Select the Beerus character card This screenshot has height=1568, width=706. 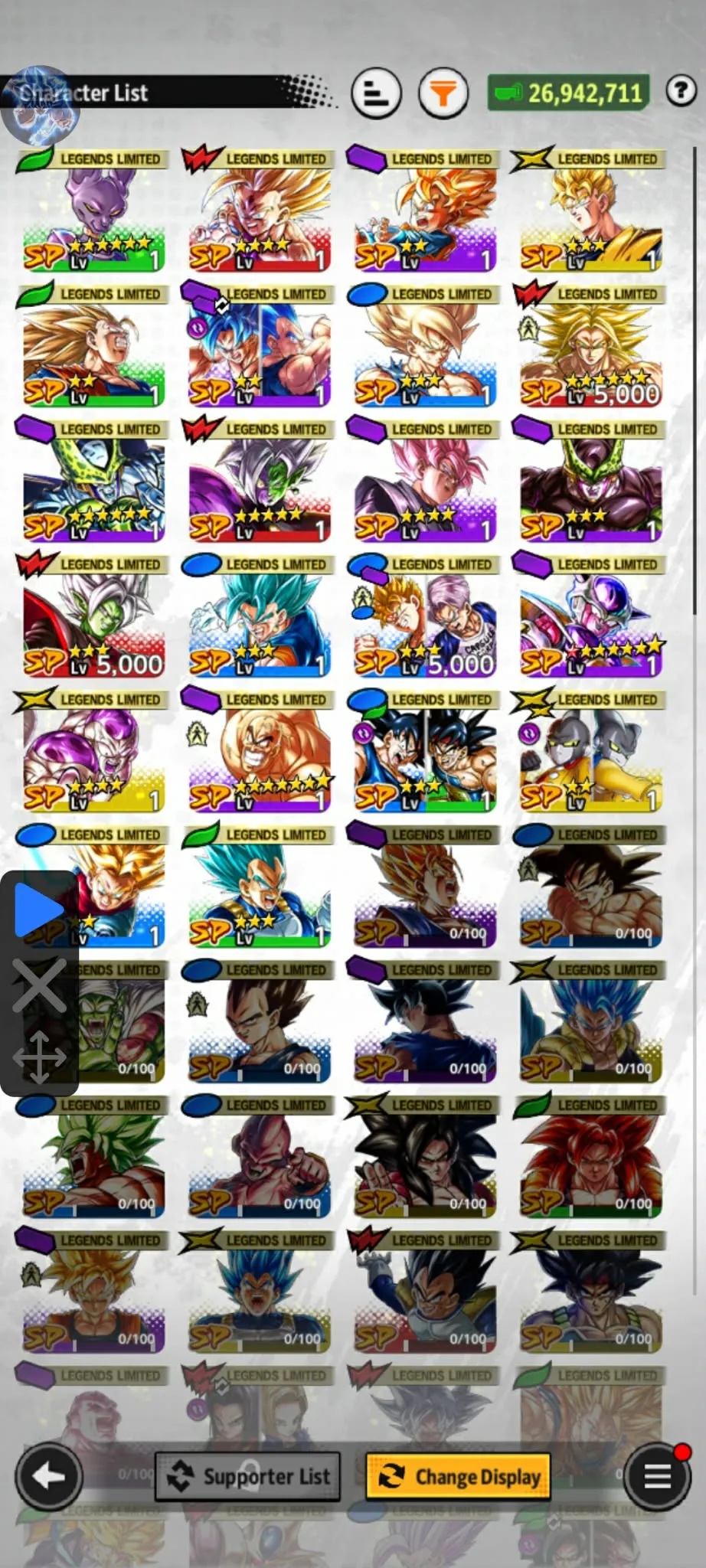(x=93, y=211)
